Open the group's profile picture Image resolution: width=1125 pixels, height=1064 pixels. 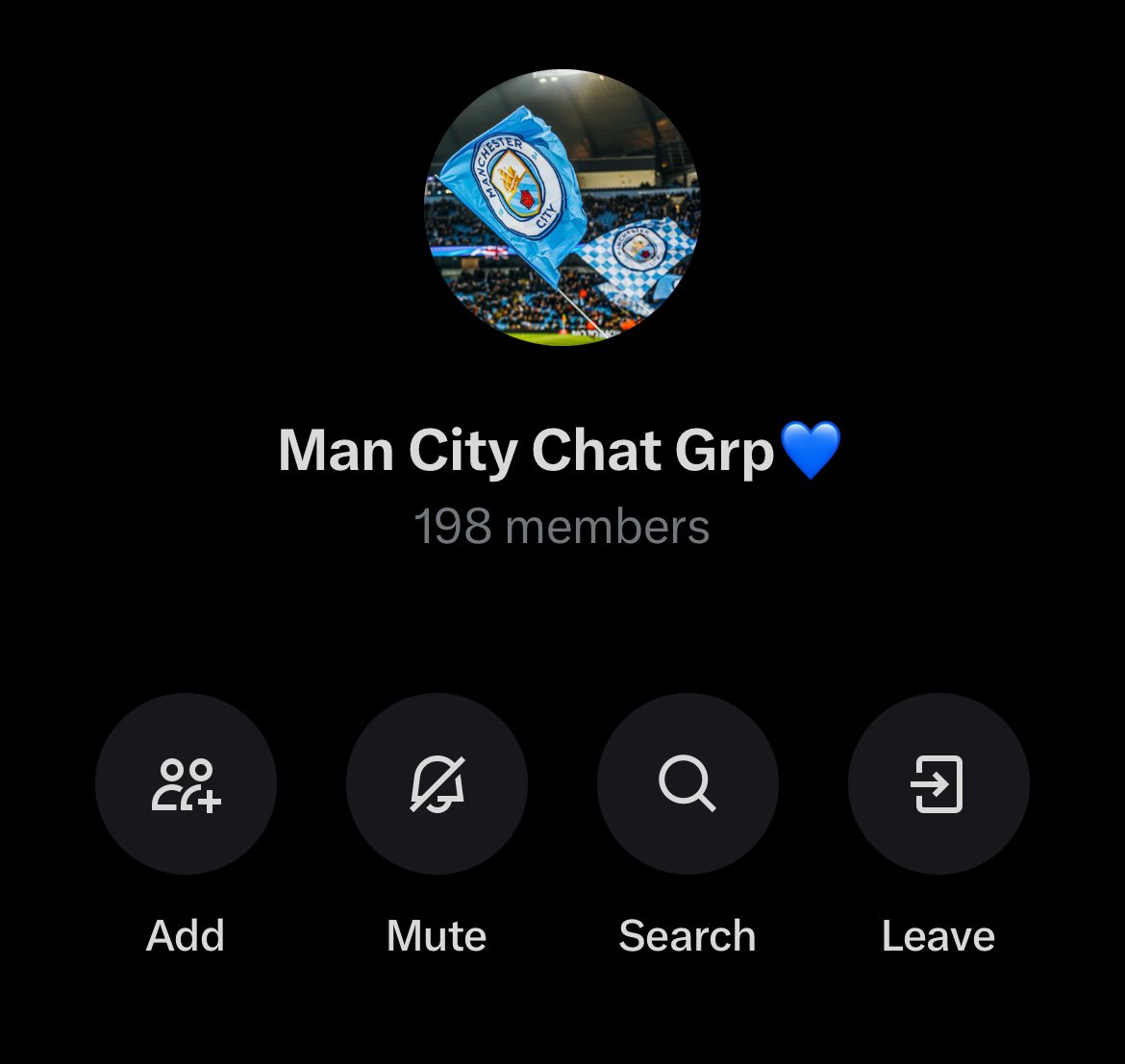coord(562,207)
